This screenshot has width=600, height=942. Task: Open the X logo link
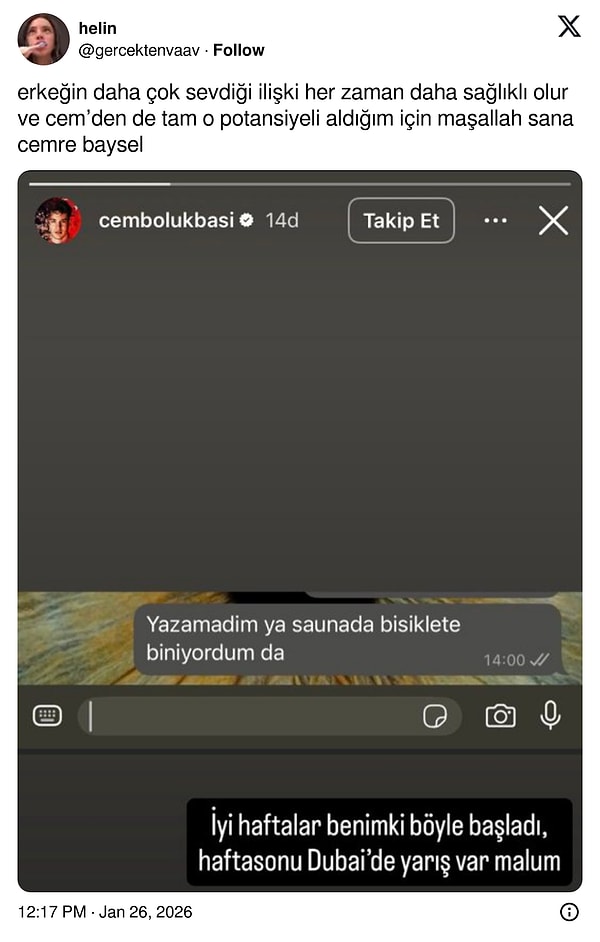pos(569,27)
